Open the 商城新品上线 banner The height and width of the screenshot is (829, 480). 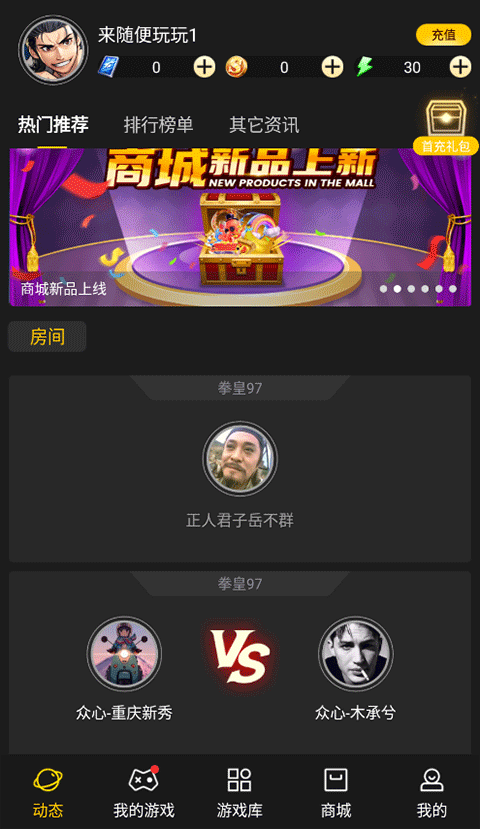pos(240,227)
